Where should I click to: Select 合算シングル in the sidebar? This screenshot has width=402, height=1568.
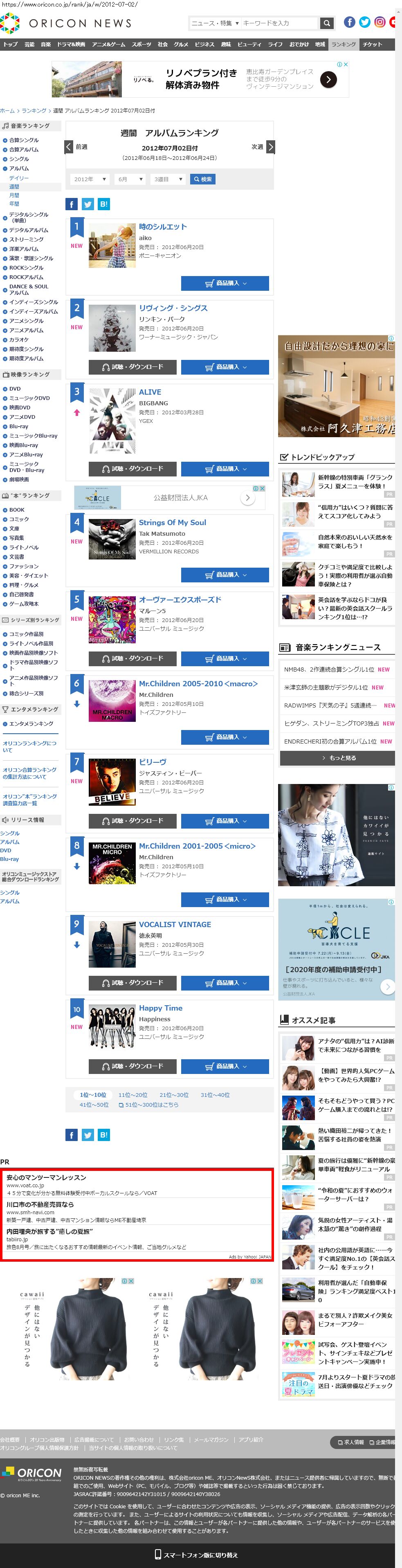pos(24,140)
